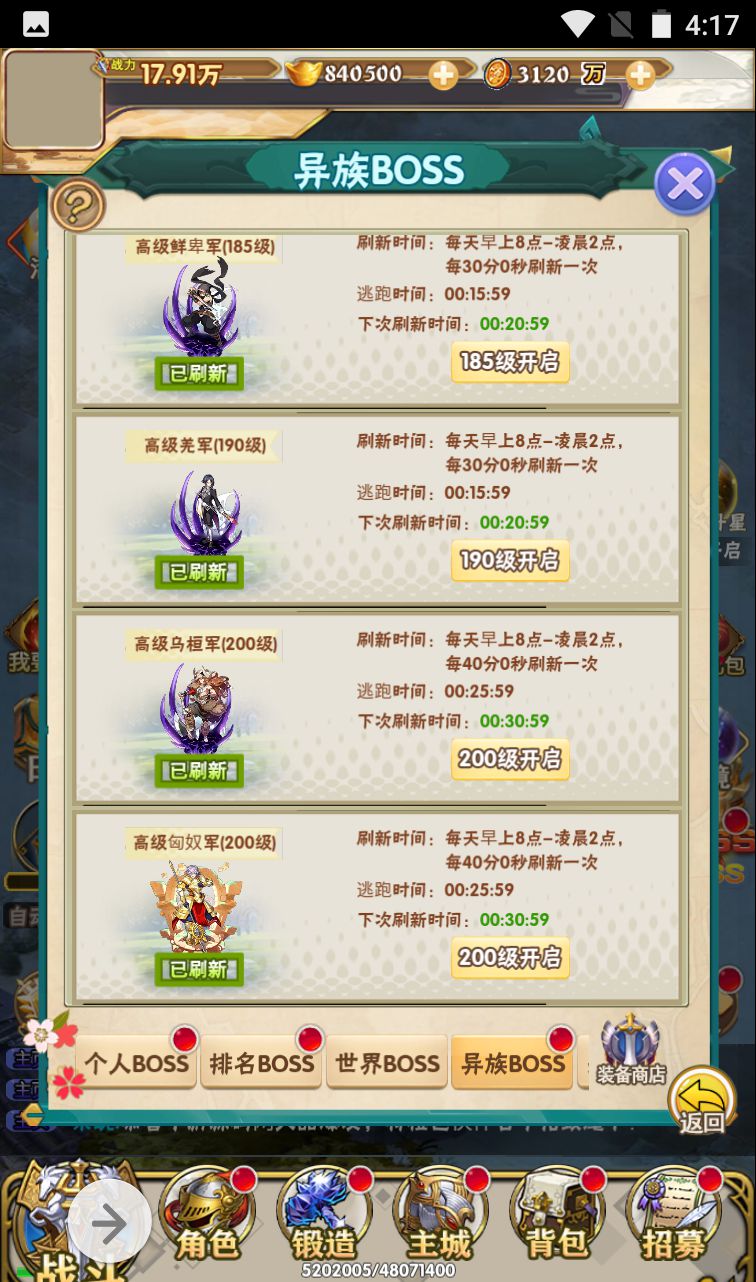Tap 200级开启 for 高级匈奴军

click(x=510, y=958)
